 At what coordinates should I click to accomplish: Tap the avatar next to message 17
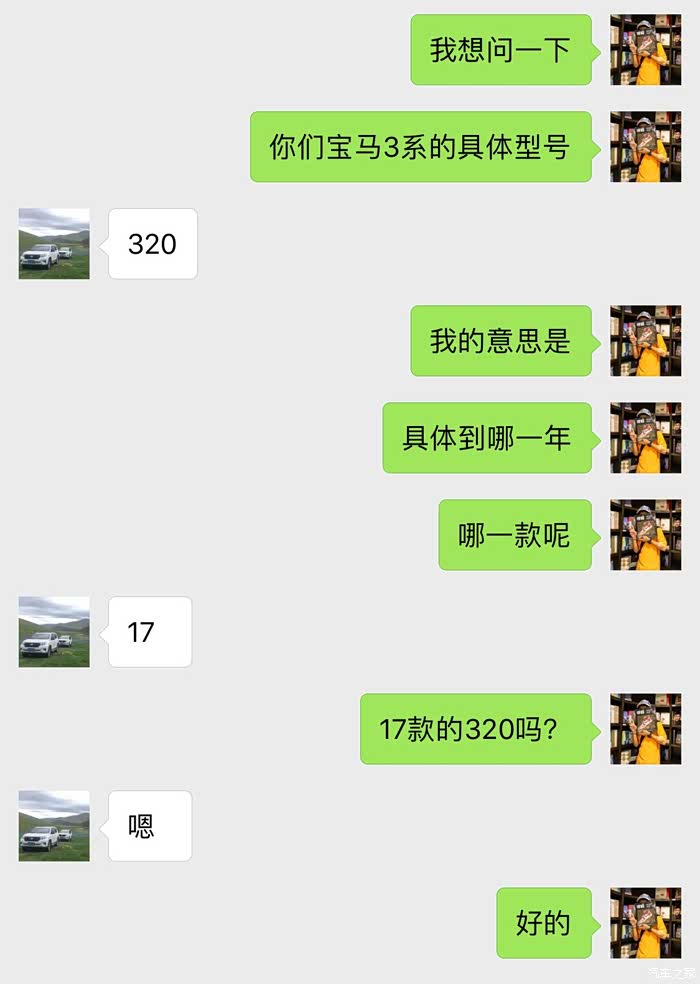pos(54,631)
